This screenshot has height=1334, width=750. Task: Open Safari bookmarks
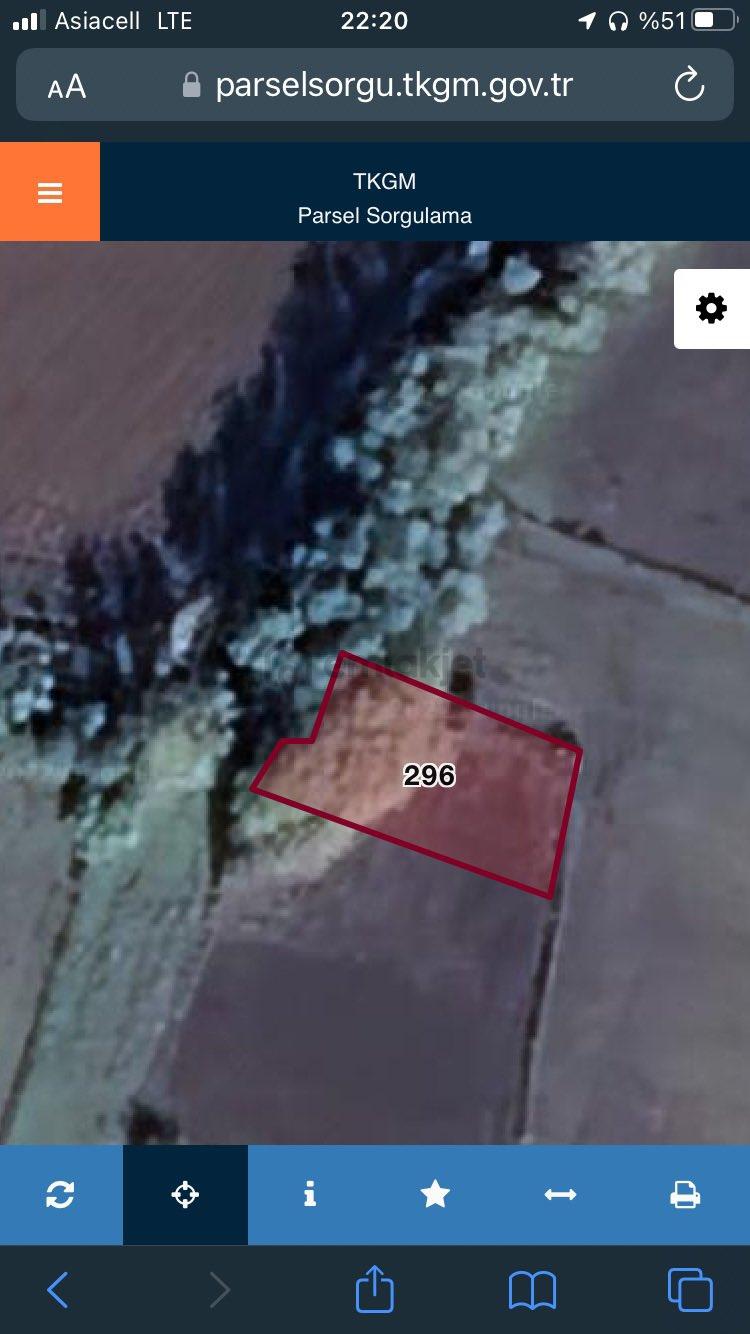pos(532,1291)
